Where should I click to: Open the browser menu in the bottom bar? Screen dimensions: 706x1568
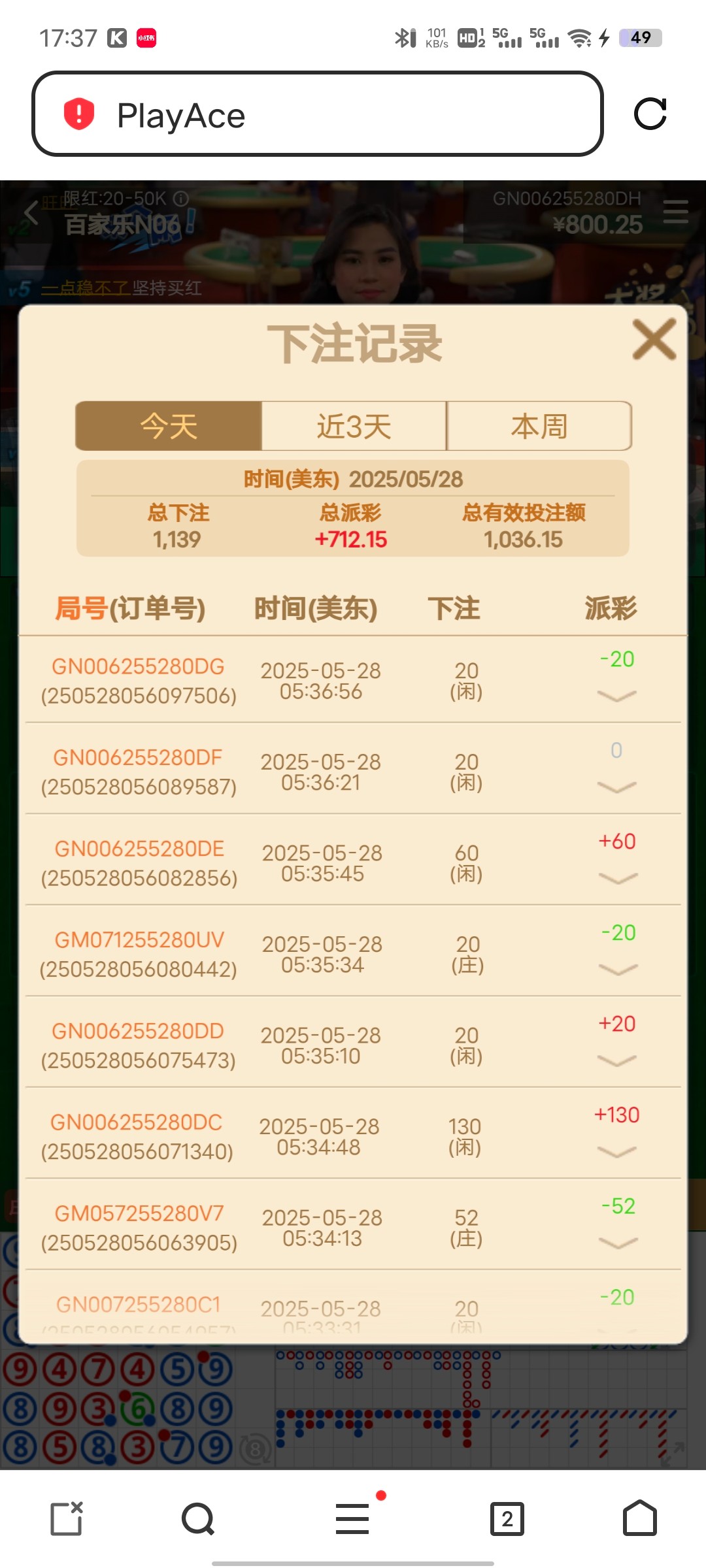click(353, 1518)
